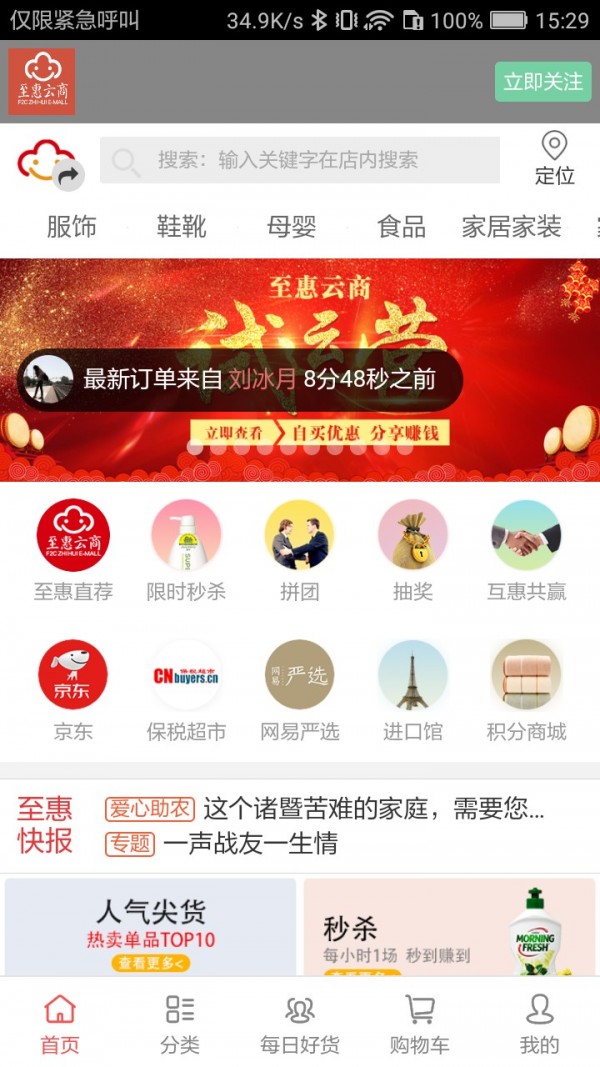
Task: Select the 服饰 category tab
Action: point(72,227)
